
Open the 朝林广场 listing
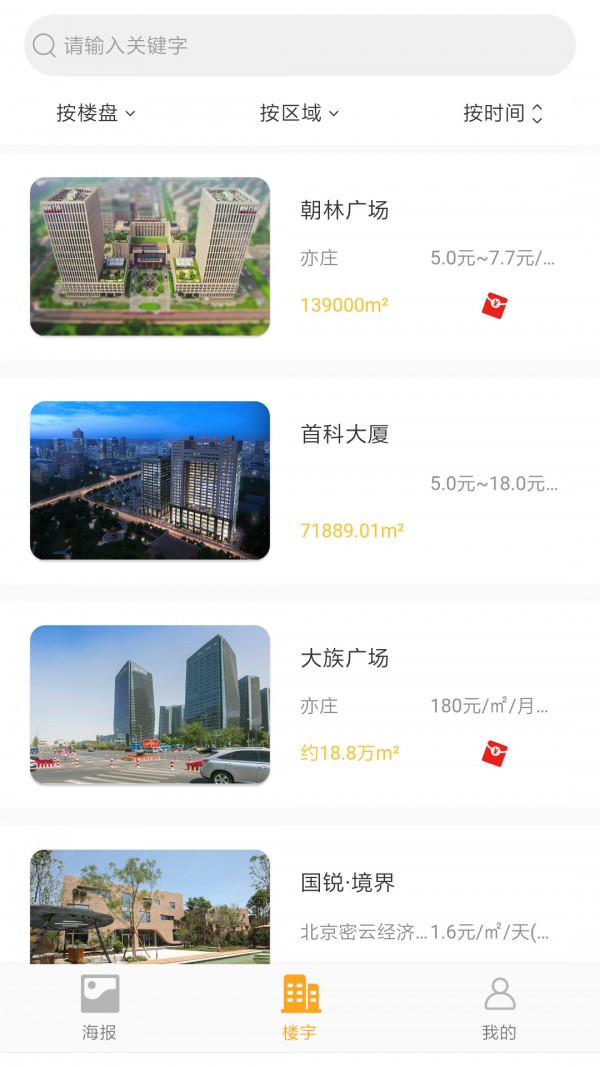click(300, 257)
